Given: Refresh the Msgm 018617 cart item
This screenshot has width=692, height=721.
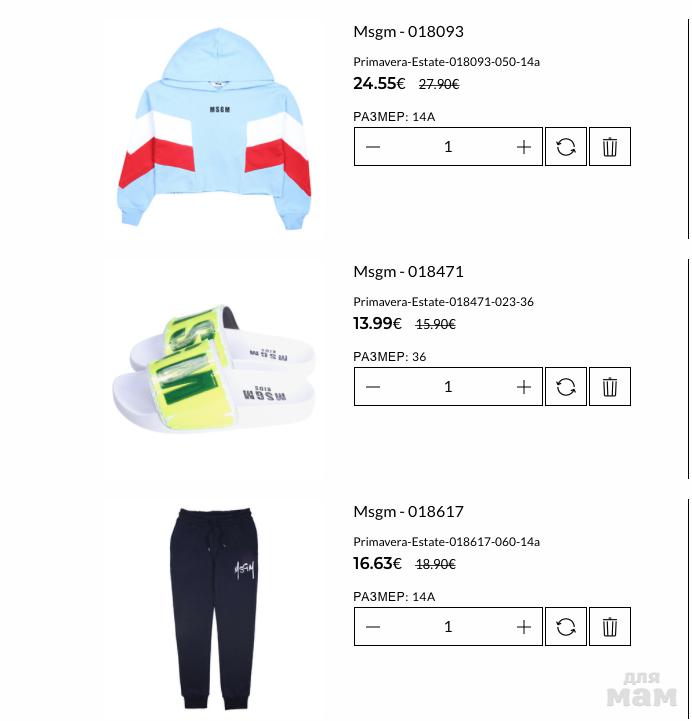Looking at the screenshot, I should click(566, 627).
